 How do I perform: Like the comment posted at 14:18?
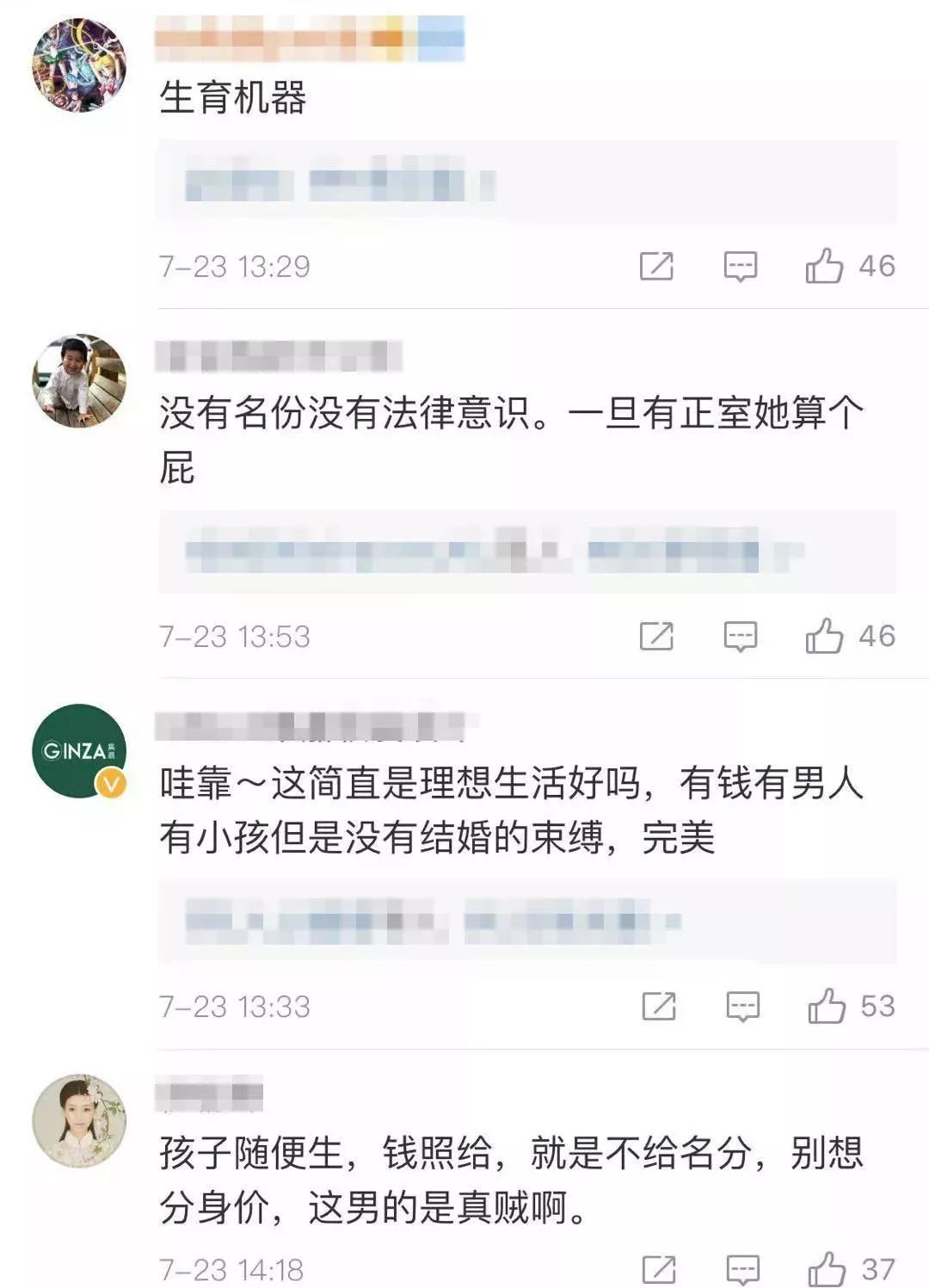[827, 1269]
